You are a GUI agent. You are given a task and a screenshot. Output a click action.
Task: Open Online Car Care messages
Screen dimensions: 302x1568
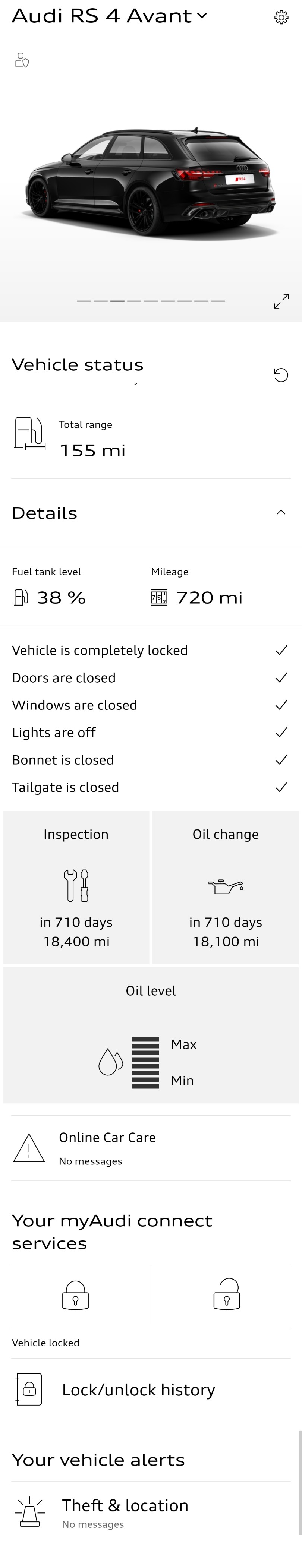click(151, 1148)
